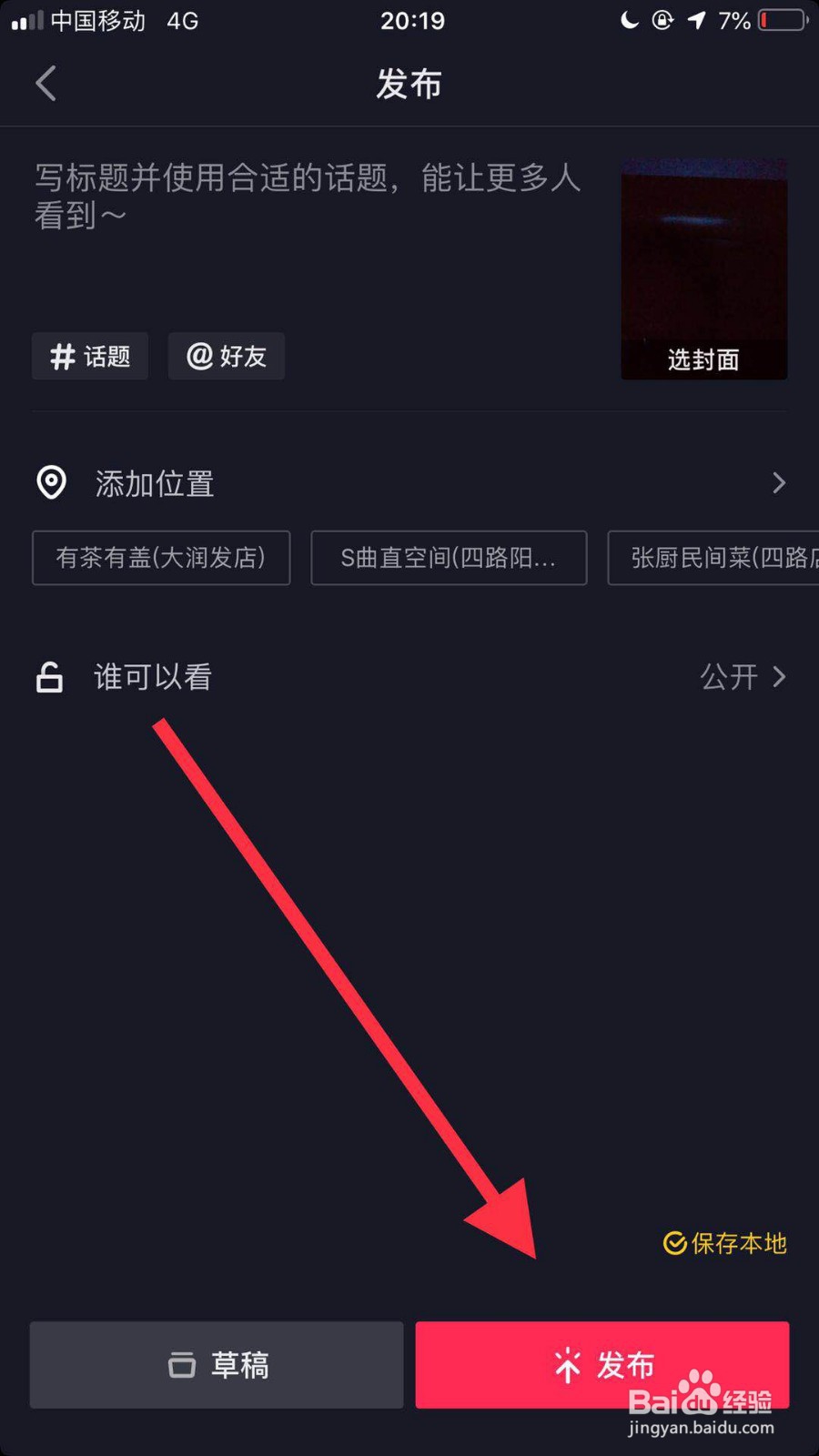Tap the open lock icon beside 谁可以看

[50, 676]
